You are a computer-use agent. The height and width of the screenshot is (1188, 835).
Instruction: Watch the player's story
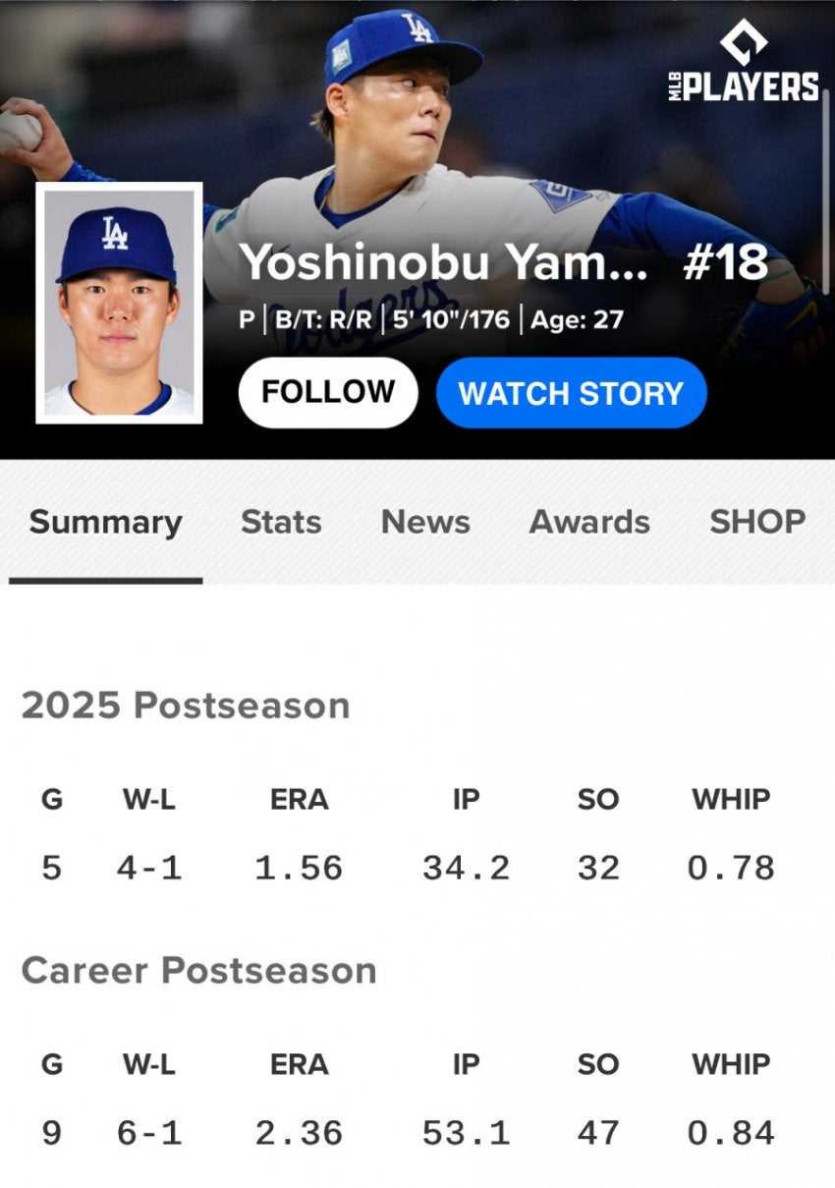click(x=571, y=392)
